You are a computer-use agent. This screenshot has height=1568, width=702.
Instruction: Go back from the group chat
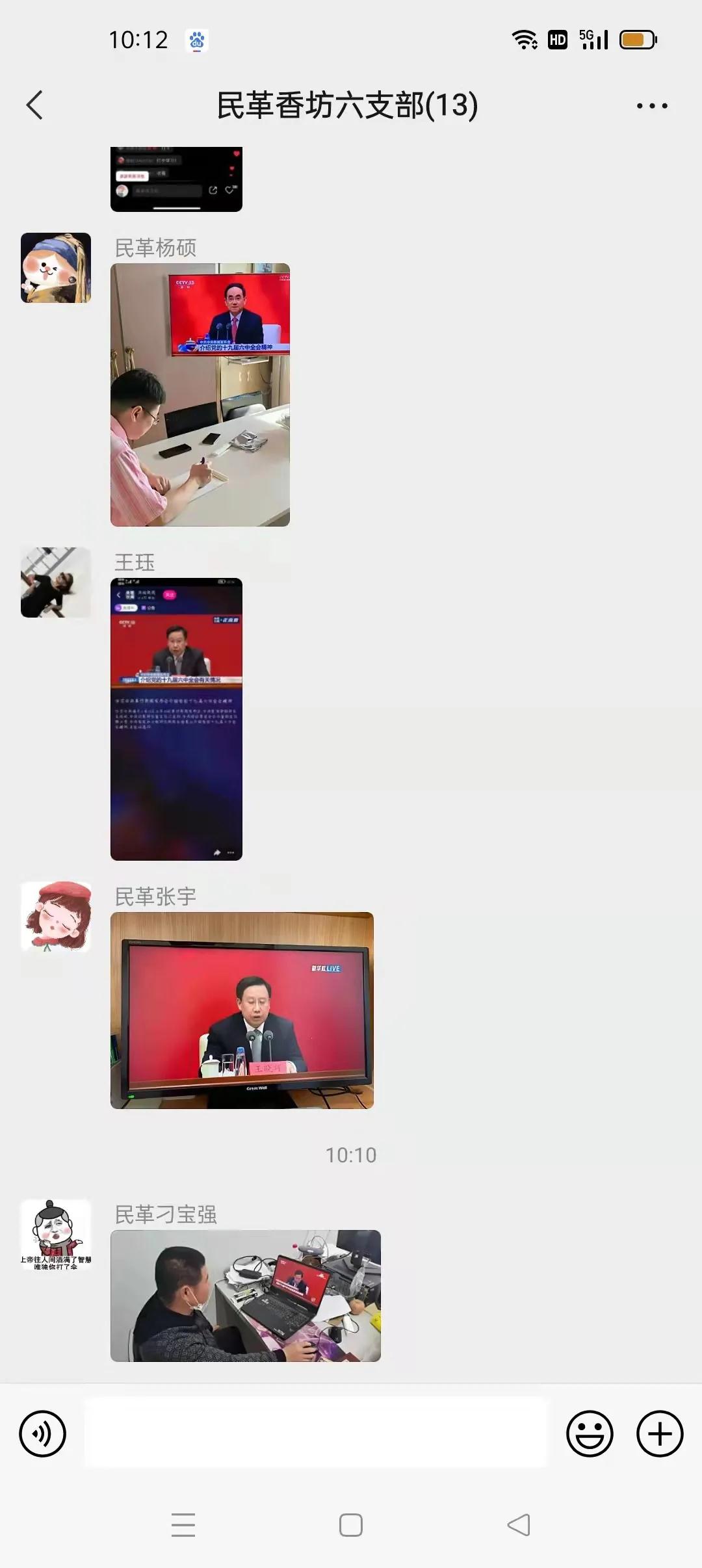35,105
